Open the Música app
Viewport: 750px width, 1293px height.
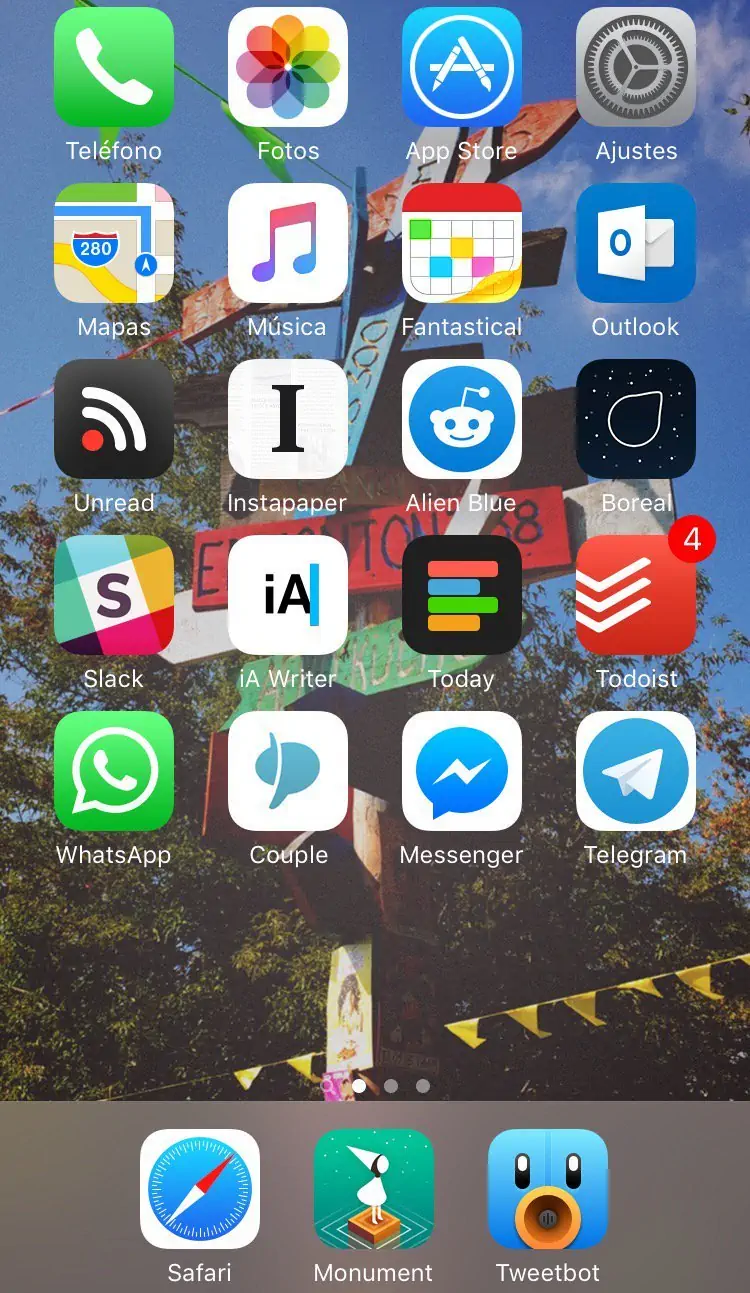click(288, 243)
